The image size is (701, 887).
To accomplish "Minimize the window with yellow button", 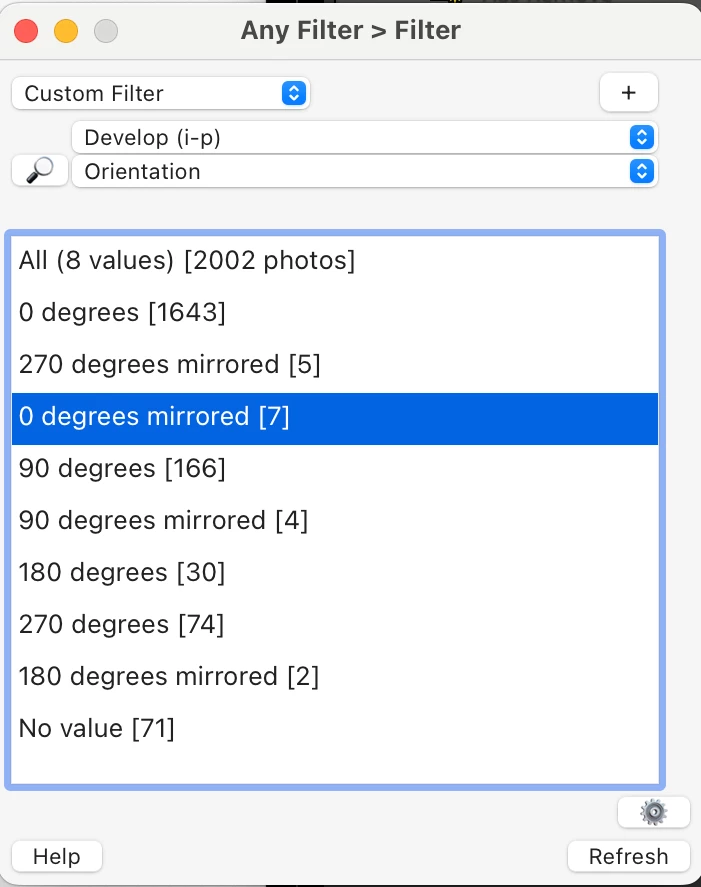I will pyautogui.click(x=66, y=30).
